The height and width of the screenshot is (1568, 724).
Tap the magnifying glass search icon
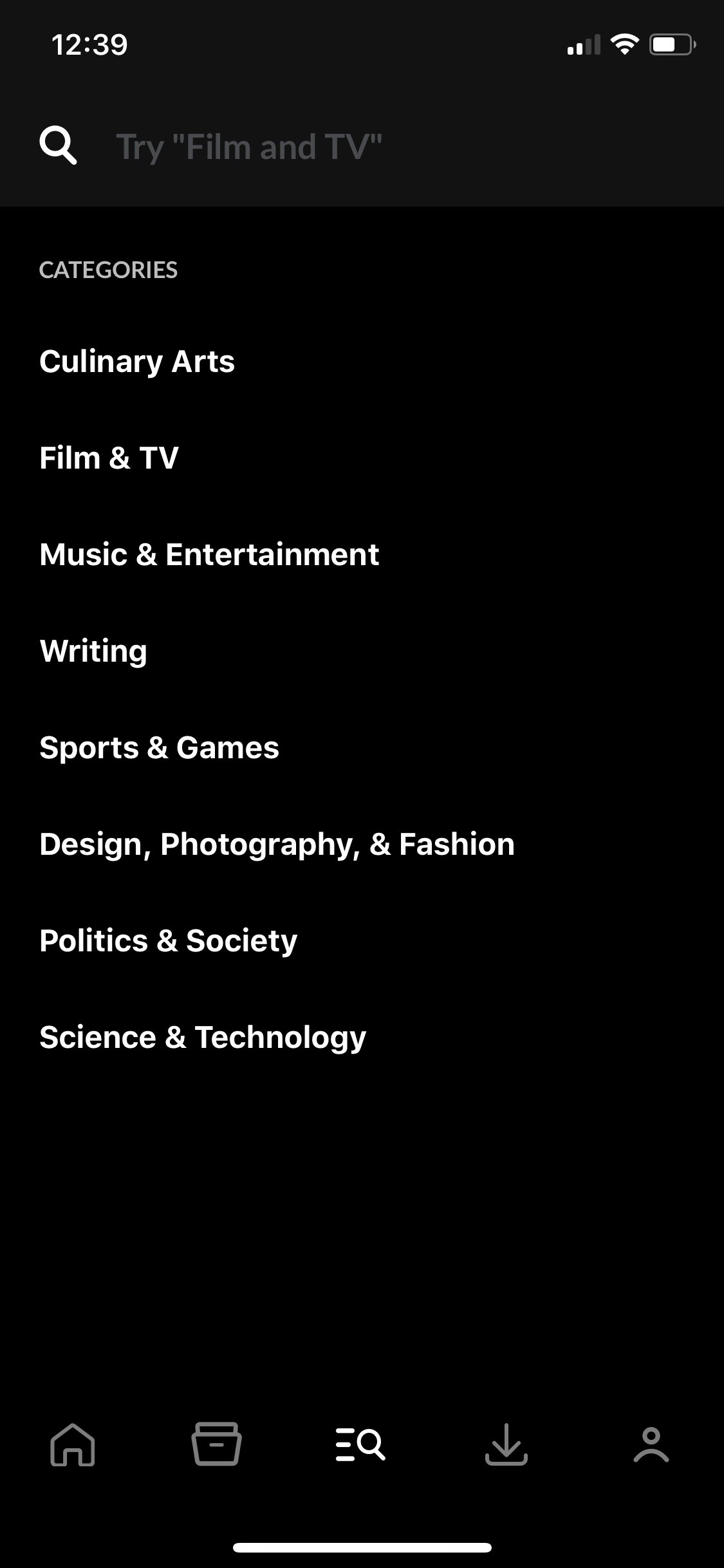(58, 145)
